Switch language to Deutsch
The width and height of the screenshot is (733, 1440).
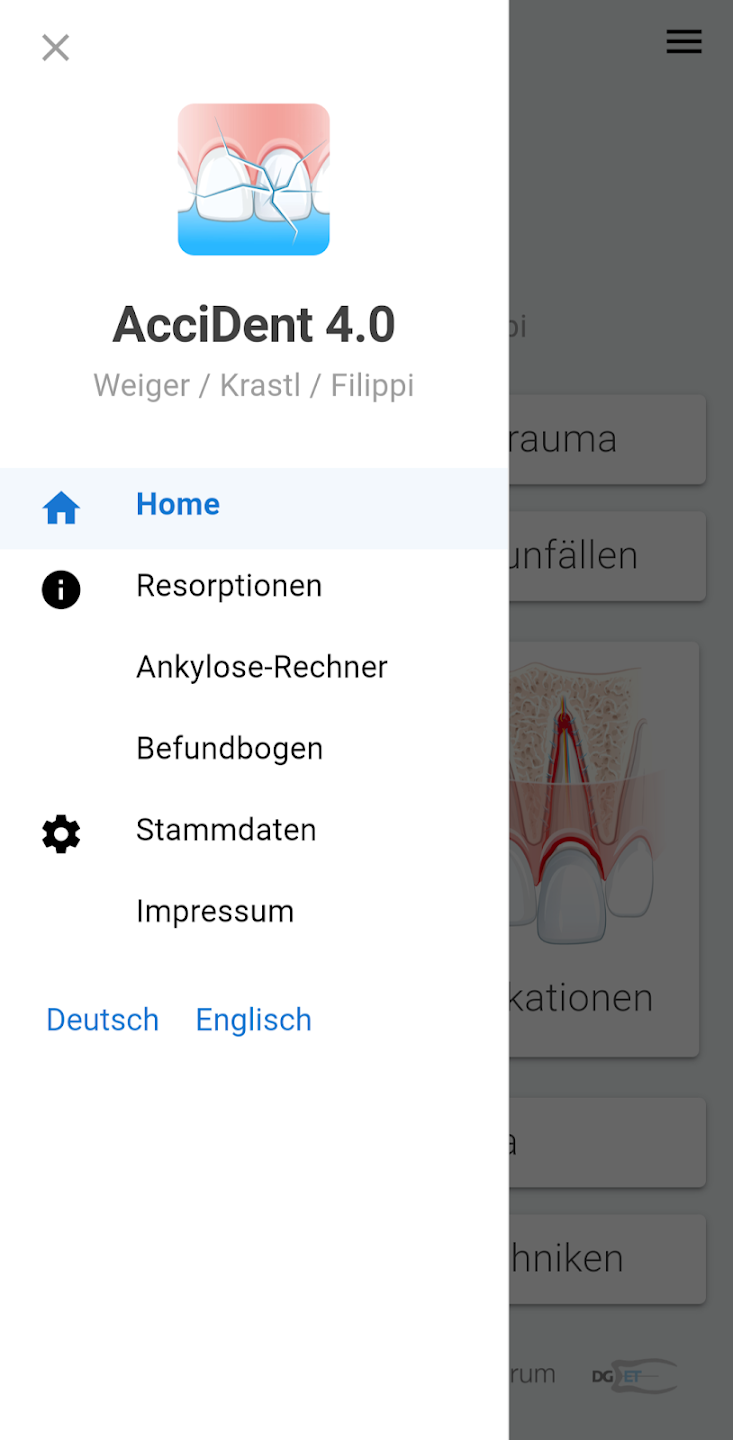[103, 1020]
